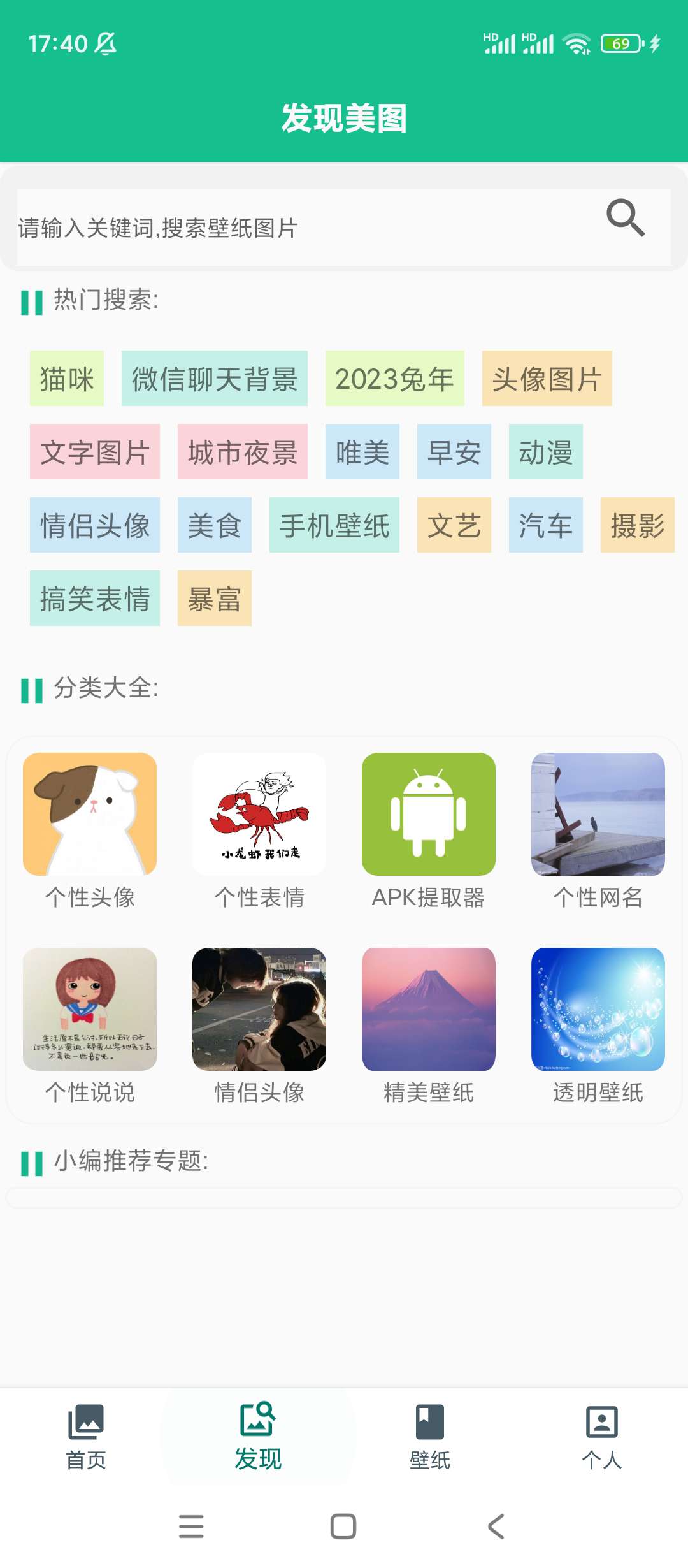Search for 微信聊天背景 via chip

click(215, 379)
